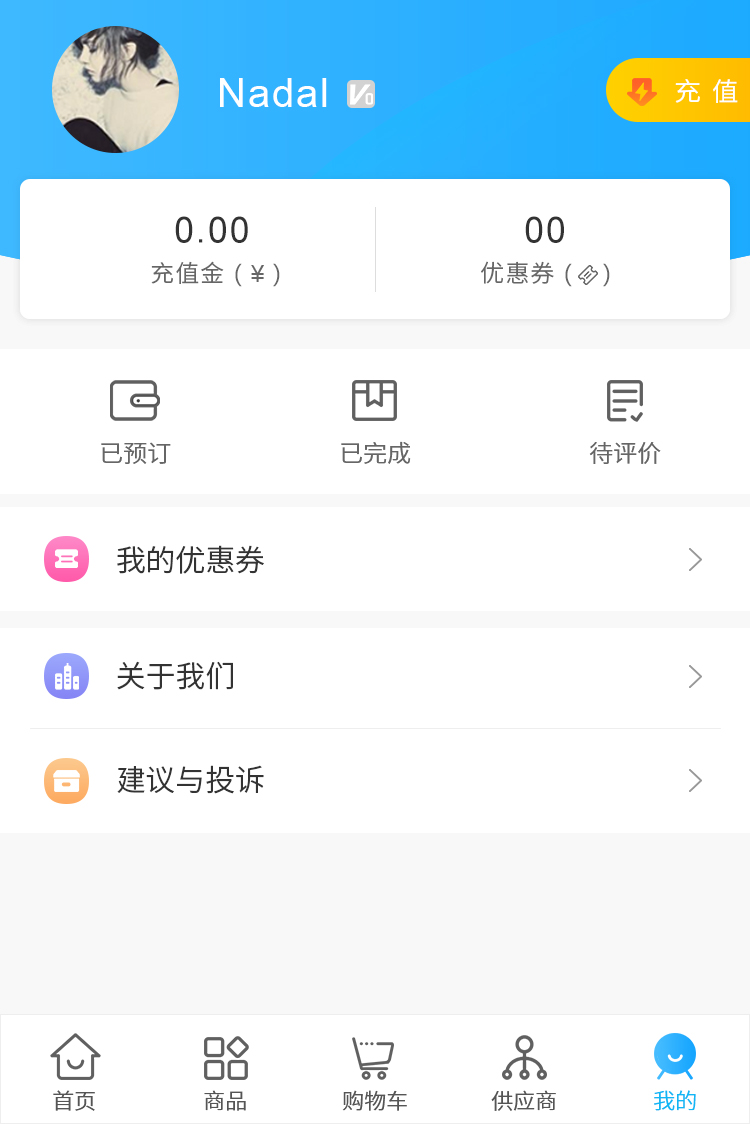
Task: Open the 关于我们 row
Action: pyautogui.click(x=375, y=677)
